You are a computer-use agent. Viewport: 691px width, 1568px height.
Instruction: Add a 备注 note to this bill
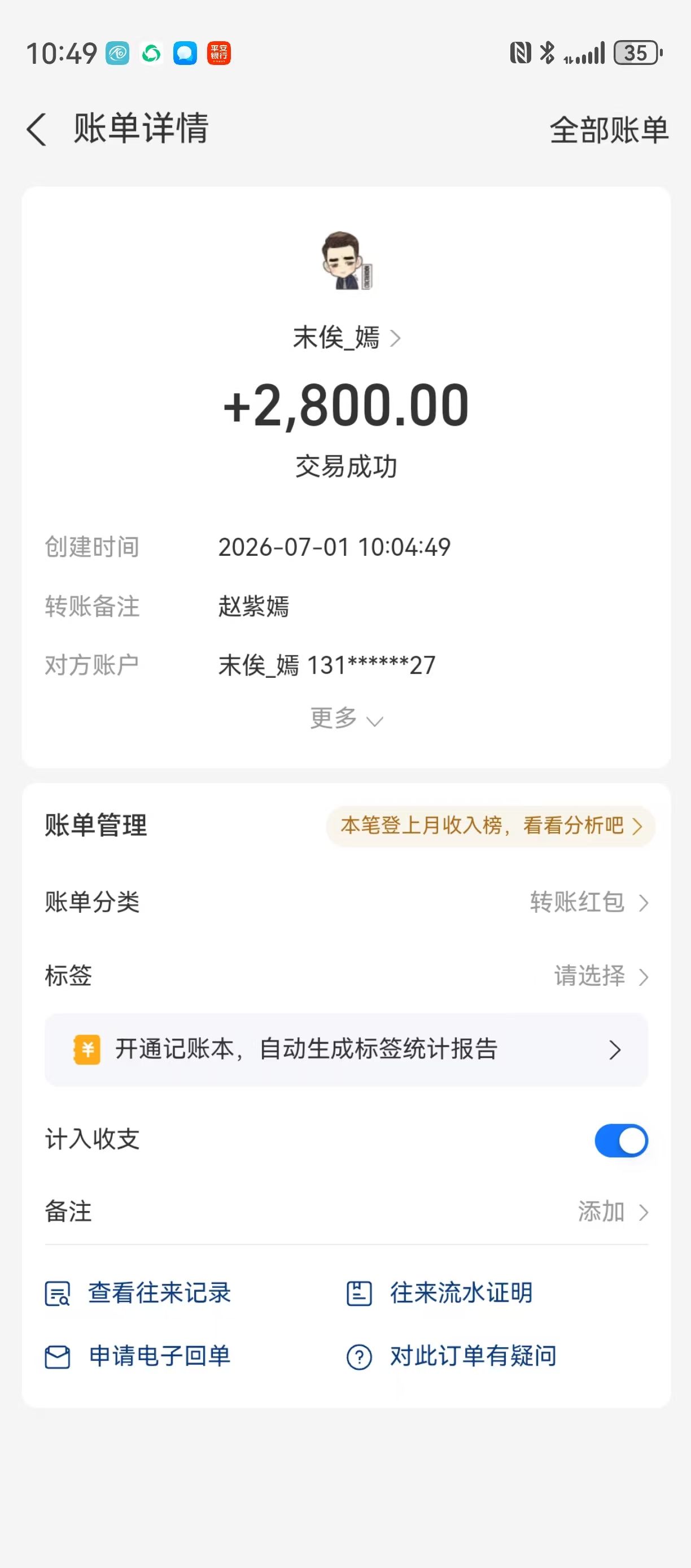pos(346,1212)
